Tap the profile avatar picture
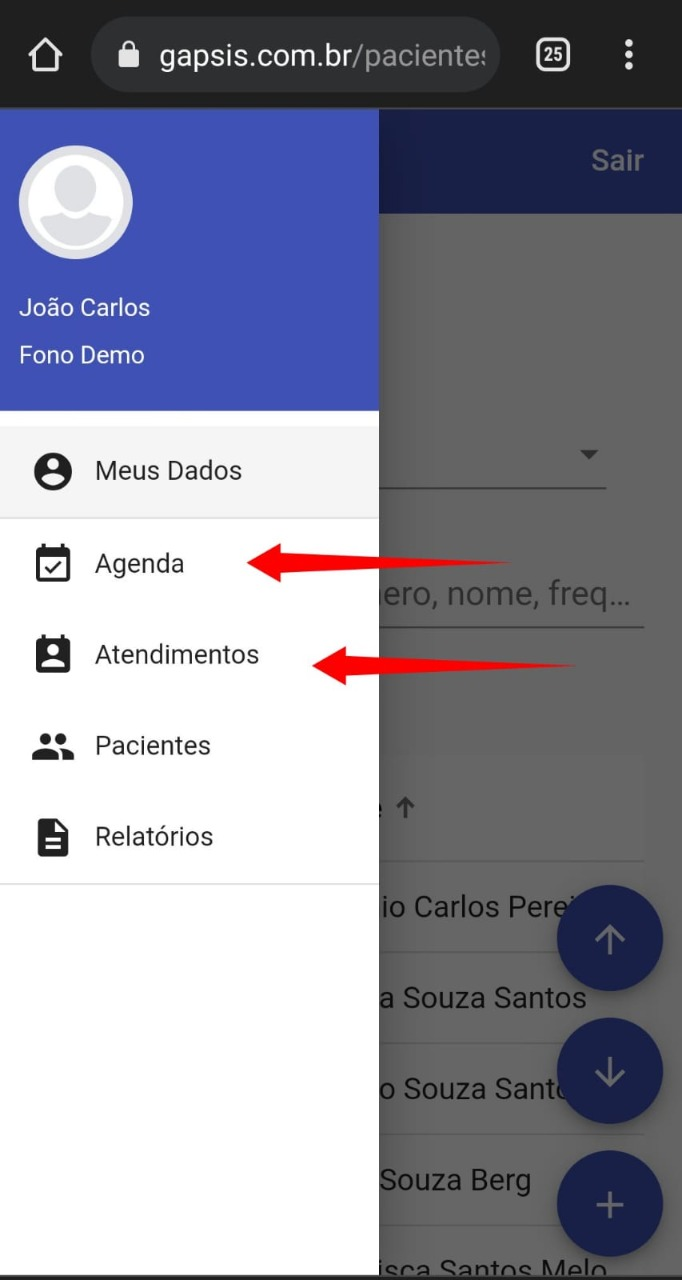 click(x=76, y=202)
